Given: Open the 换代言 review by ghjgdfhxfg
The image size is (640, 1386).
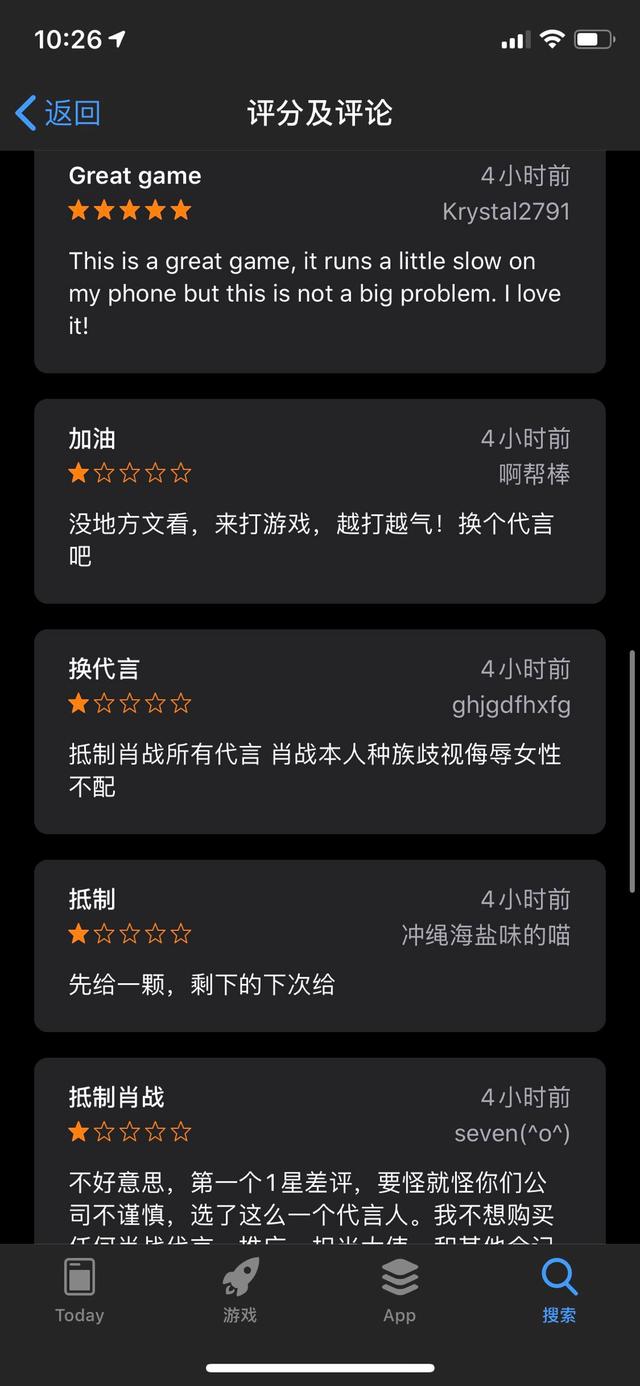Looking at the screenshot, I should tap(320, 731).
